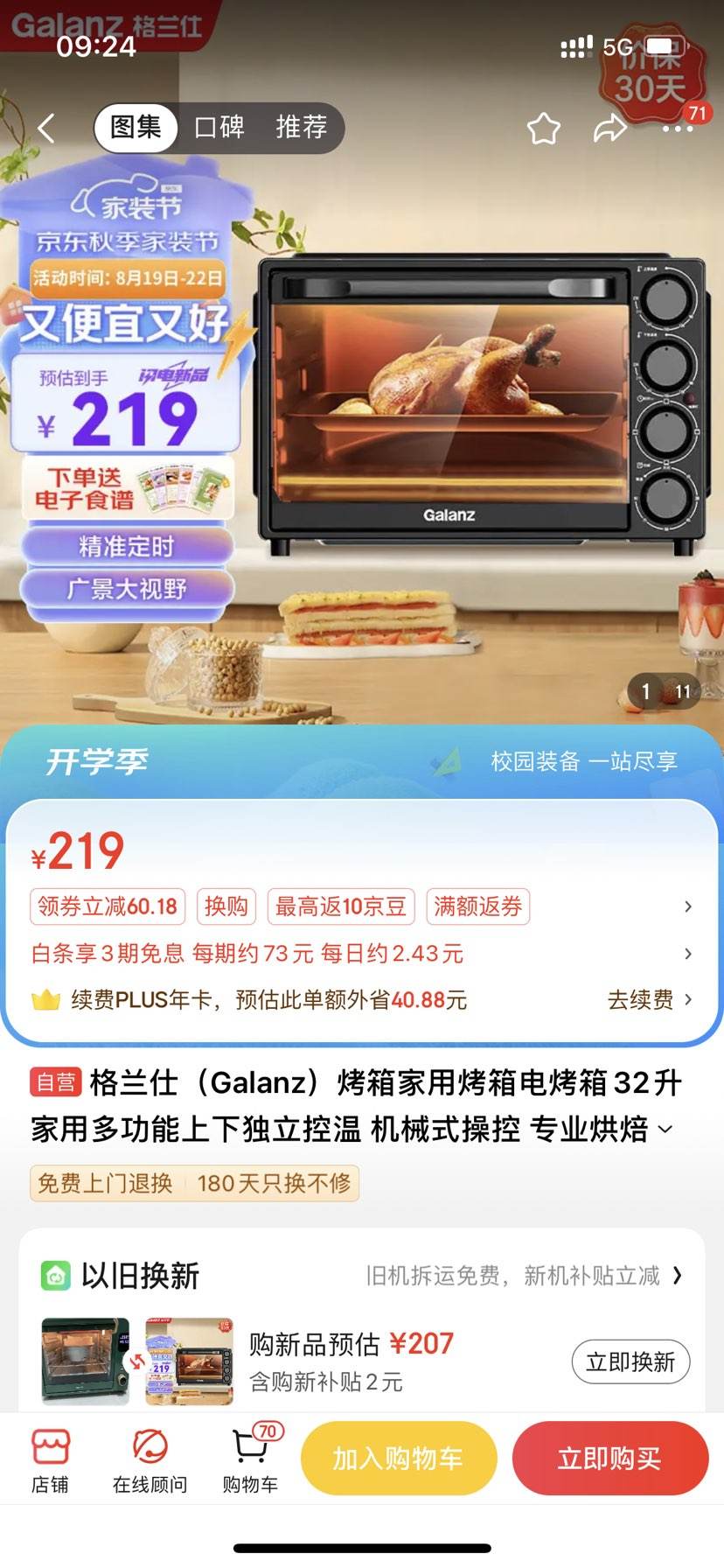Screen dimensions: 724x1568
Task: Tap the green 以旧换新 trade-in icon
Action: [x=56, y=1276]
